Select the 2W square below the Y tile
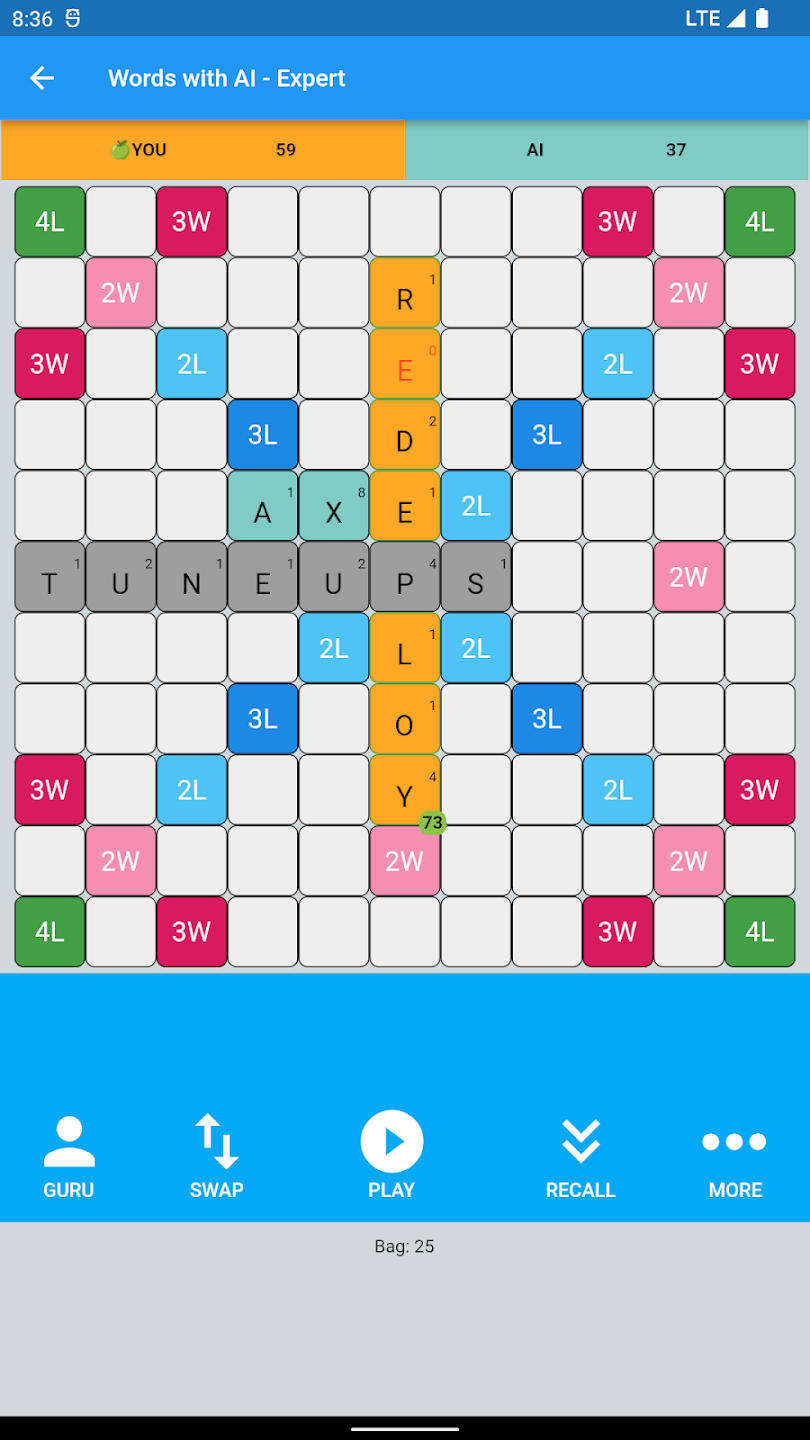Image resolution: width=810 pixels, height=1440 pixels. pos(405,861)
